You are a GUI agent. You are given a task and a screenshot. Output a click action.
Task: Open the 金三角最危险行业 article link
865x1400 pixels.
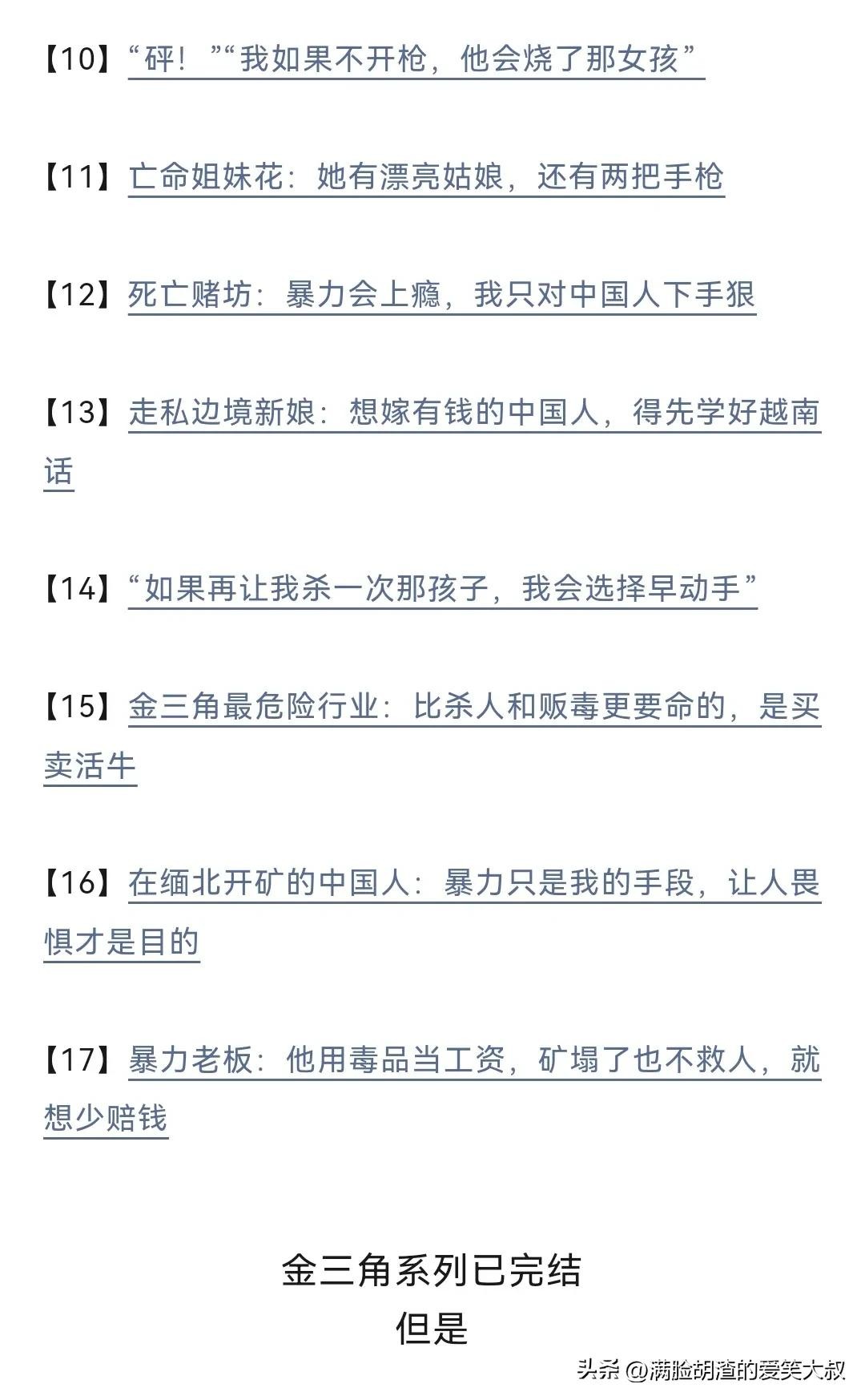[474, 707]
